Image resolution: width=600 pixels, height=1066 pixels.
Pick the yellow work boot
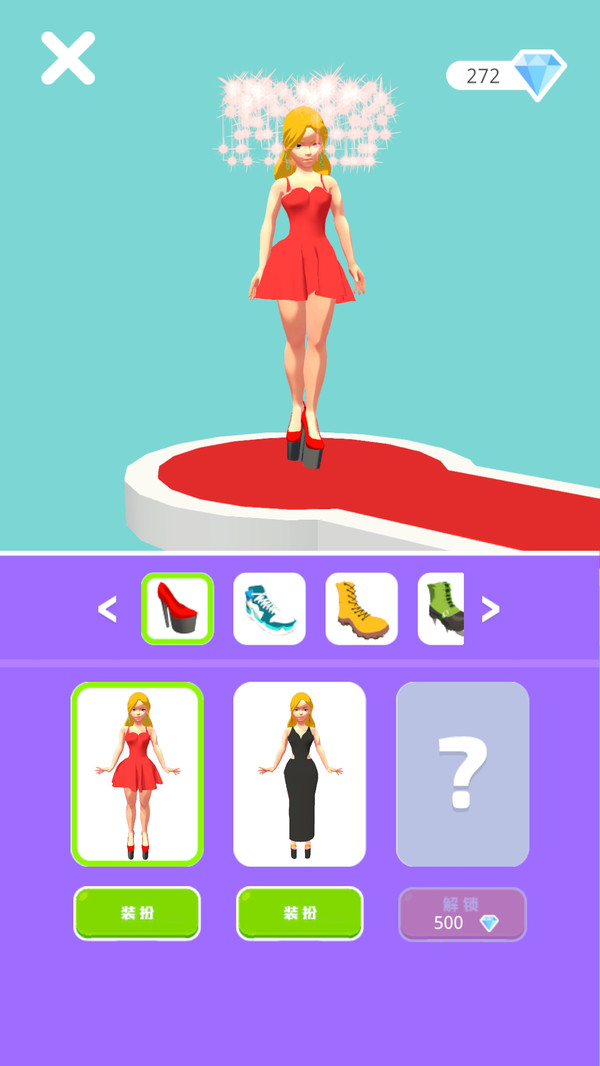361,609
